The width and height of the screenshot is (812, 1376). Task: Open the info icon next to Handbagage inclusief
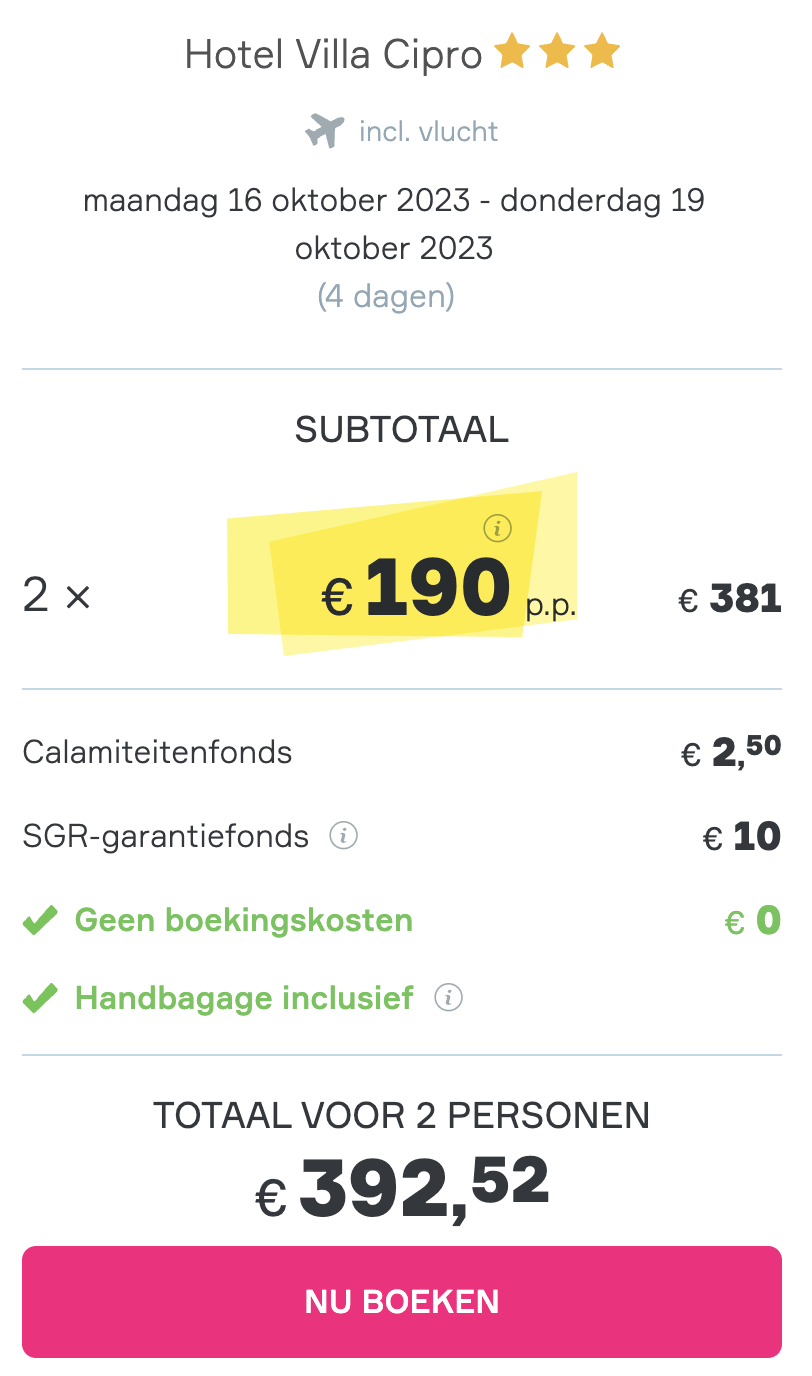(448, 998)
